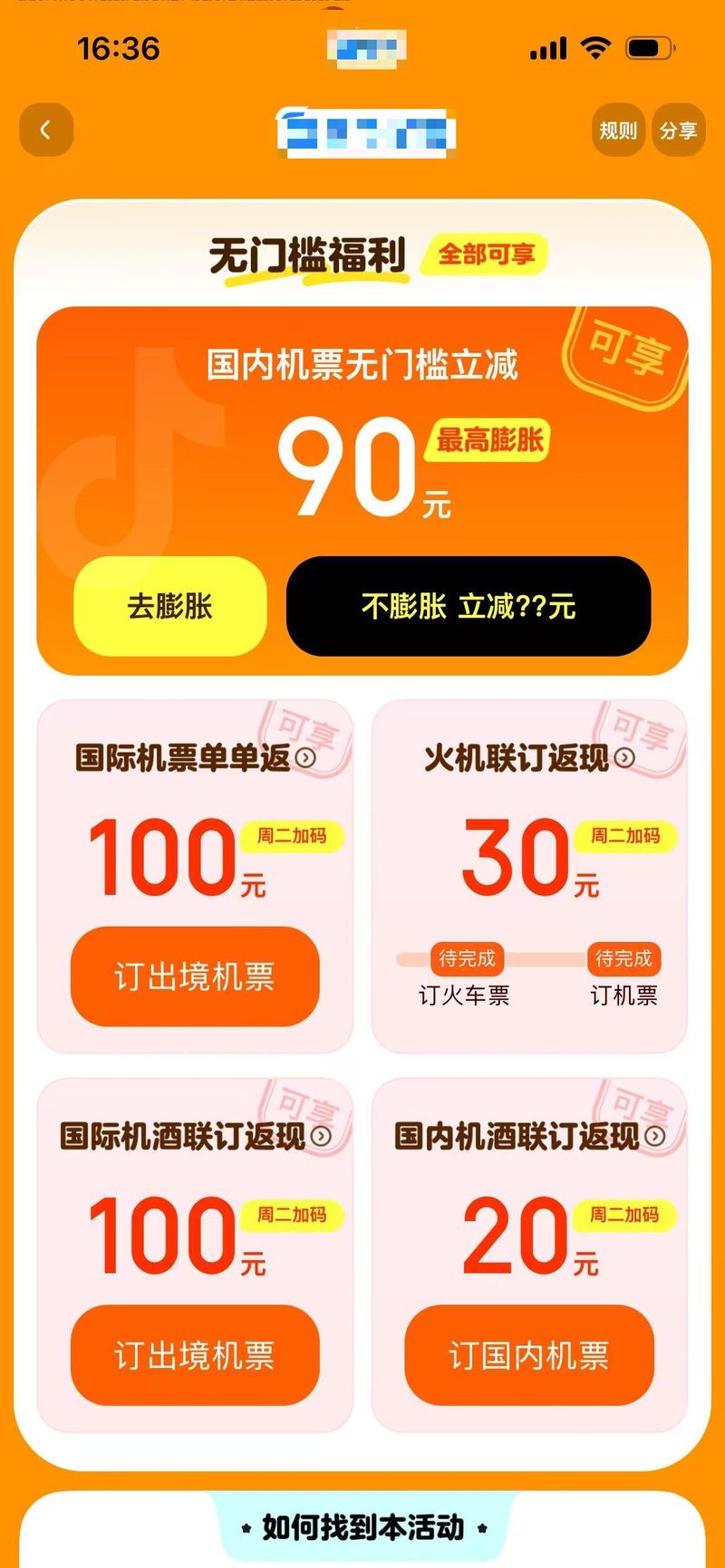Viewport: 725px width, 1568px height.
Task: Open details arrow beside 火机联订返现
Action: click(624, 758)
